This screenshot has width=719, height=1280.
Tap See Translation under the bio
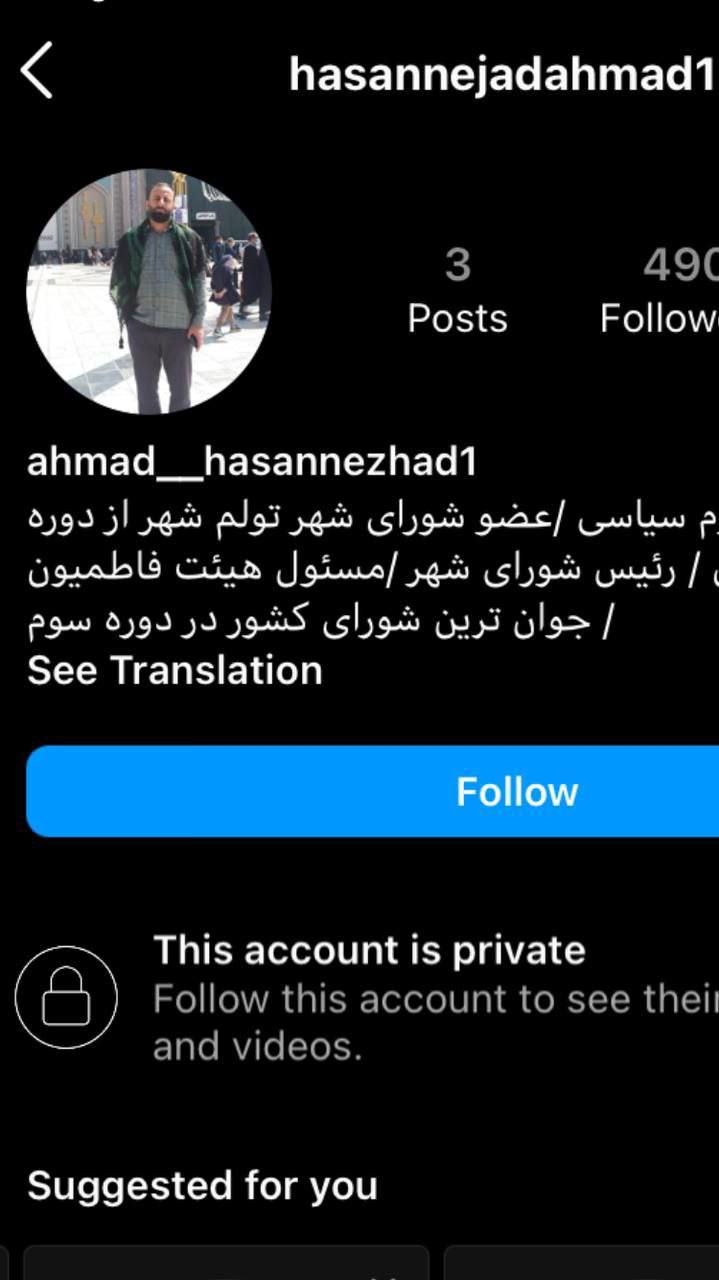[175, 670]
